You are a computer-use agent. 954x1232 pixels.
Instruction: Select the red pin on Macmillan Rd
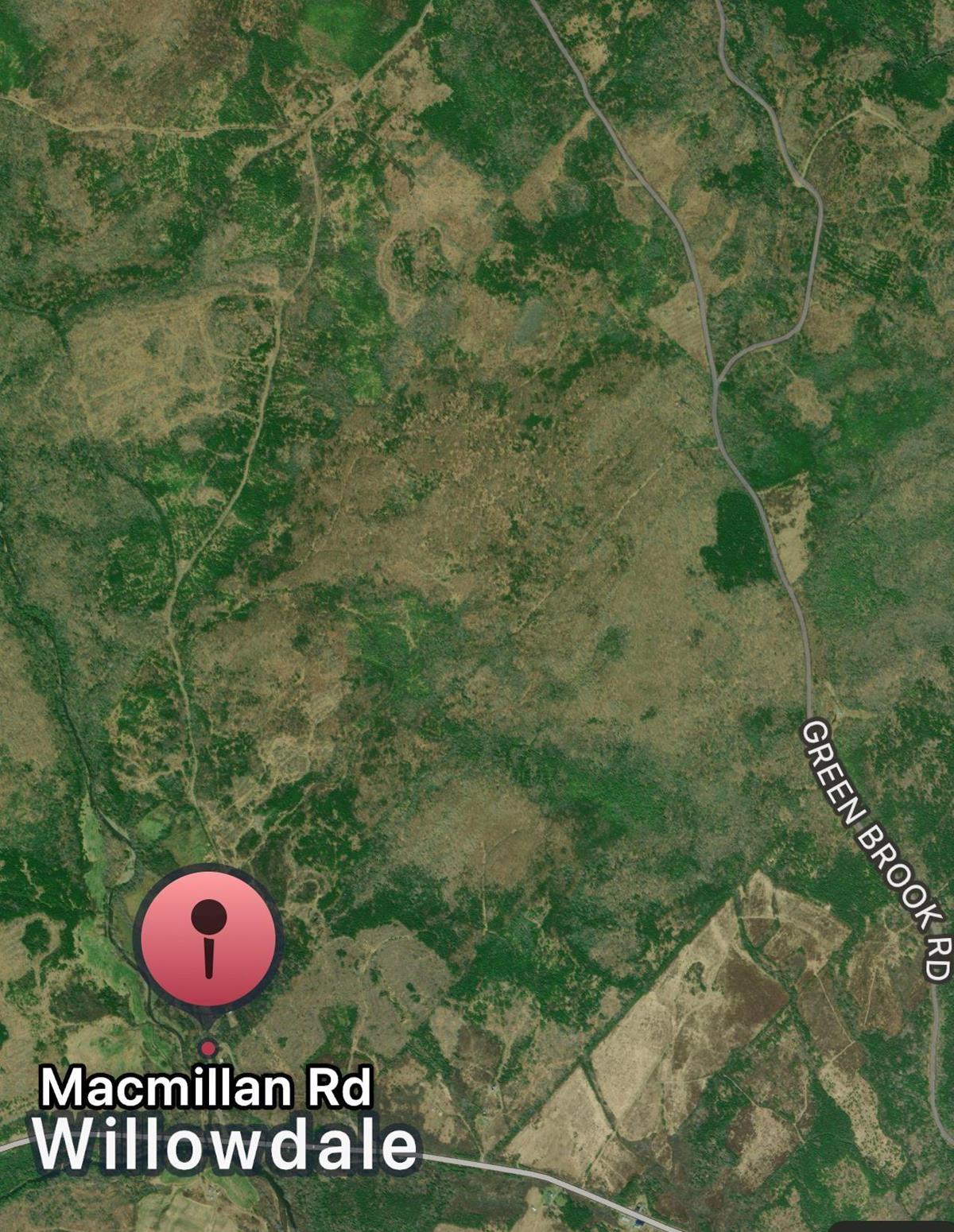(208, 938)
